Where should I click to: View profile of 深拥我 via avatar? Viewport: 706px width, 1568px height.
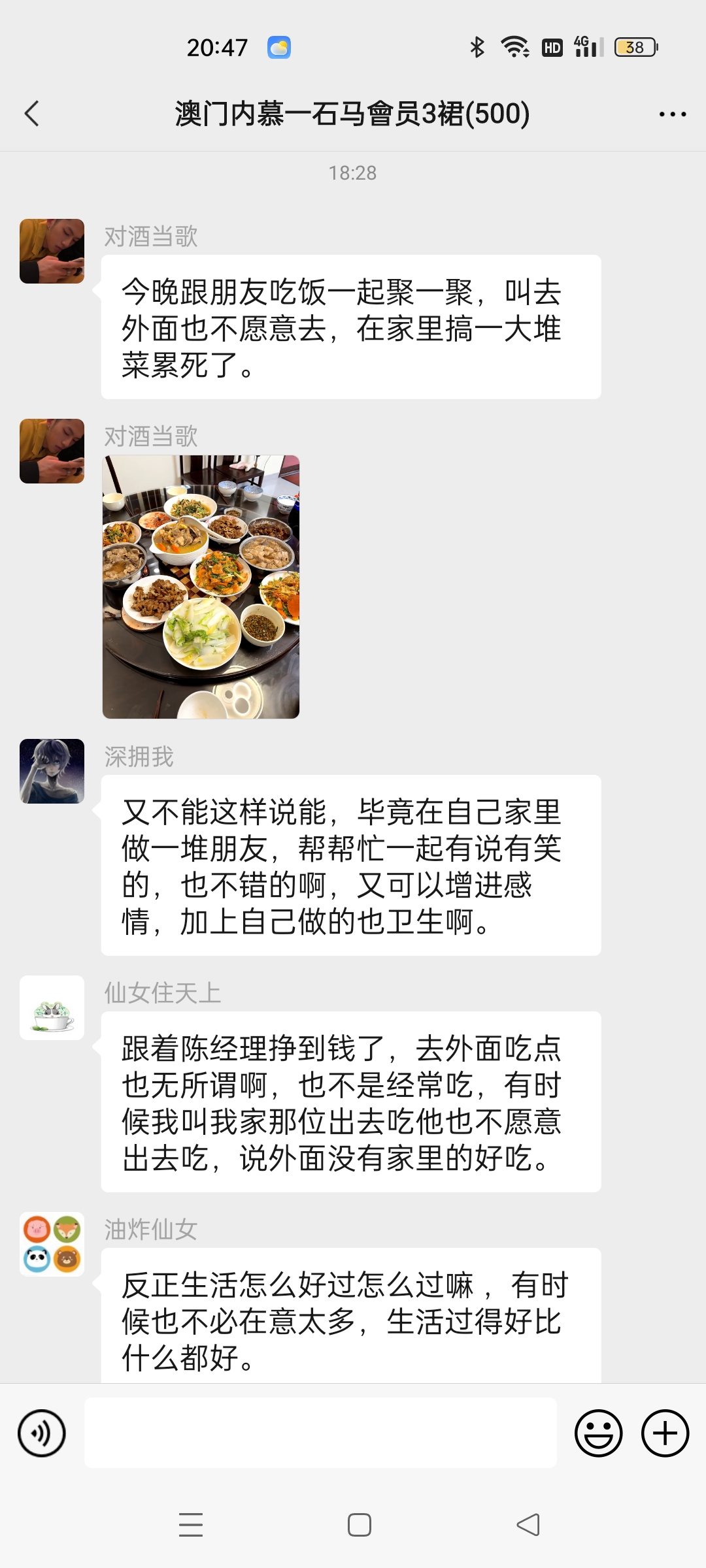(52, 771)
